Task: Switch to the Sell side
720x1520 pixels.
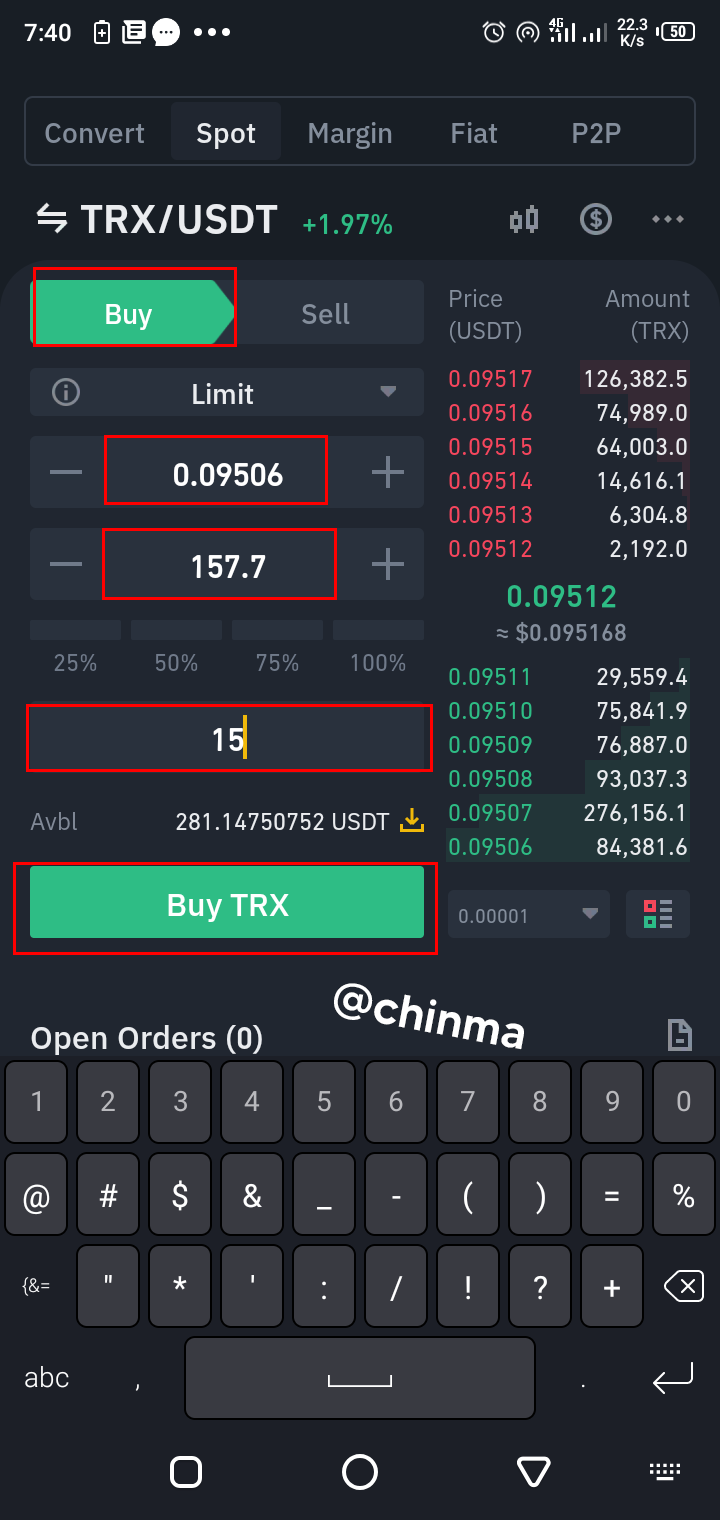Action: tap(326, 314)
